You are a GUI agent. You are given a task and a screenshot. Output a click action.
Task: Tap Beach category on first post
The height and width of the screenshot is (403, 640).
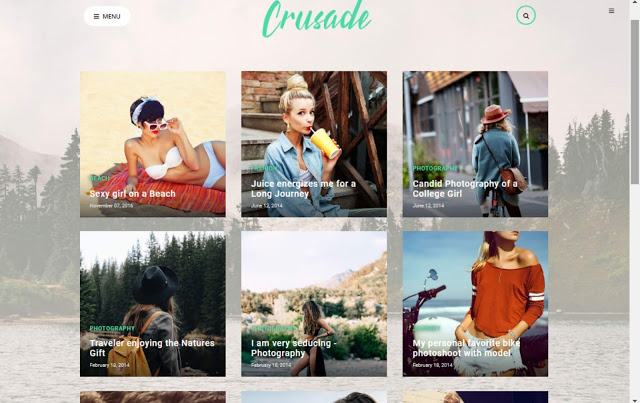click(100, 179)
